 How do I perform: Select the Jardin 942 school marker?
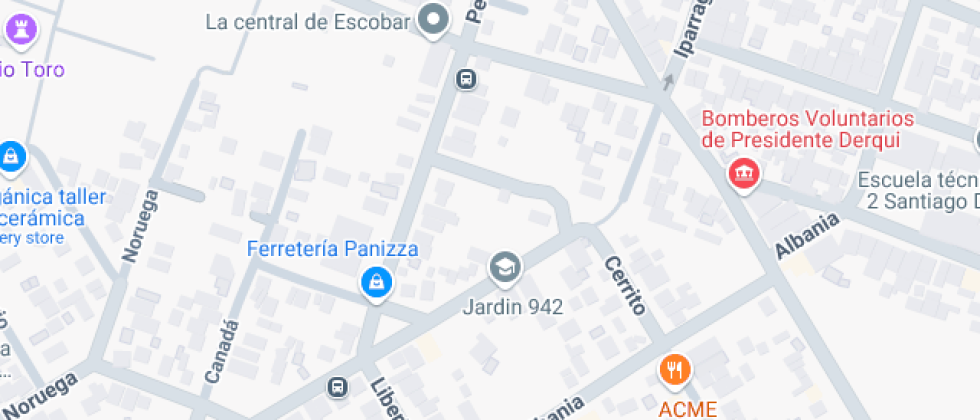(x=505, y=266)
